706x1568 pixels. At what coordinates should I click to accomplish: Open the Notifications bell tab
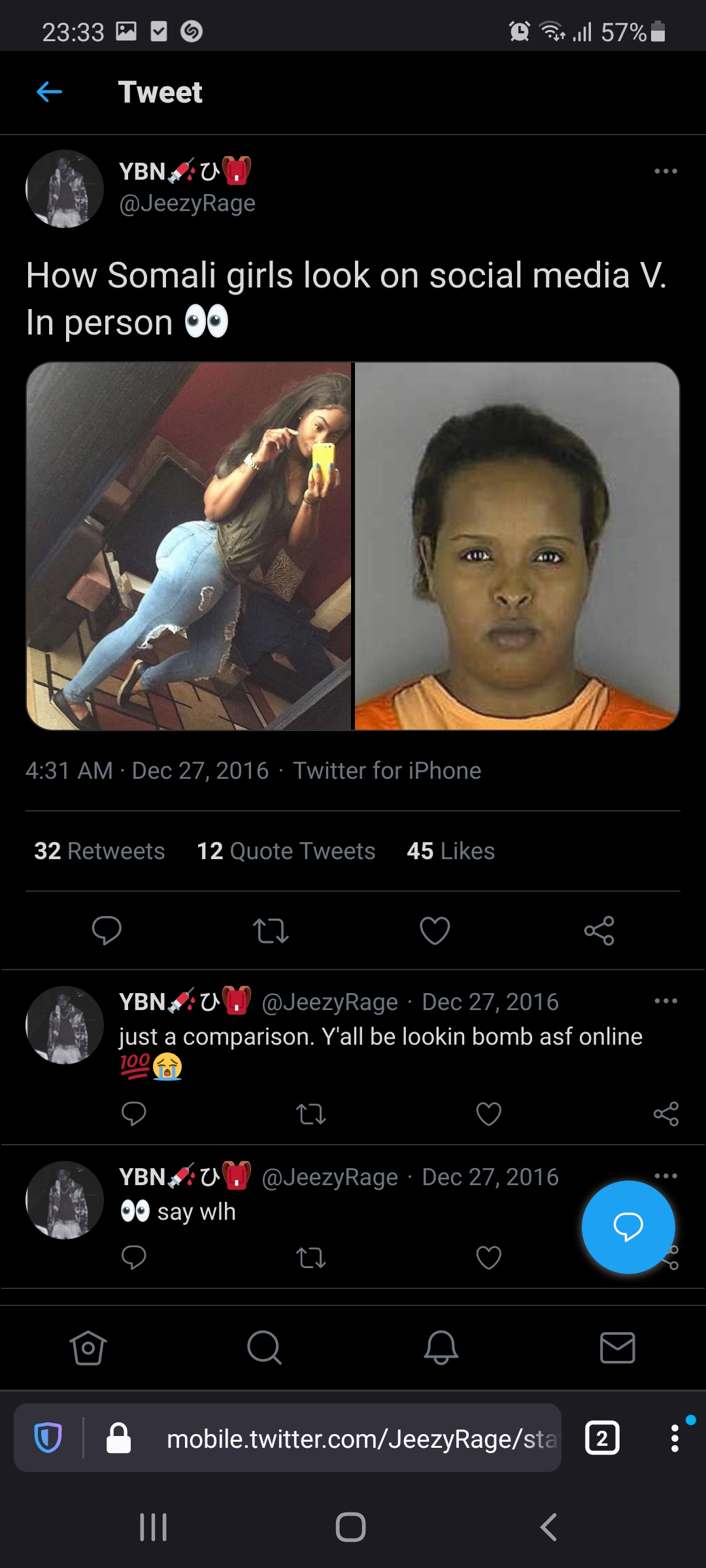pos(441,1348)
